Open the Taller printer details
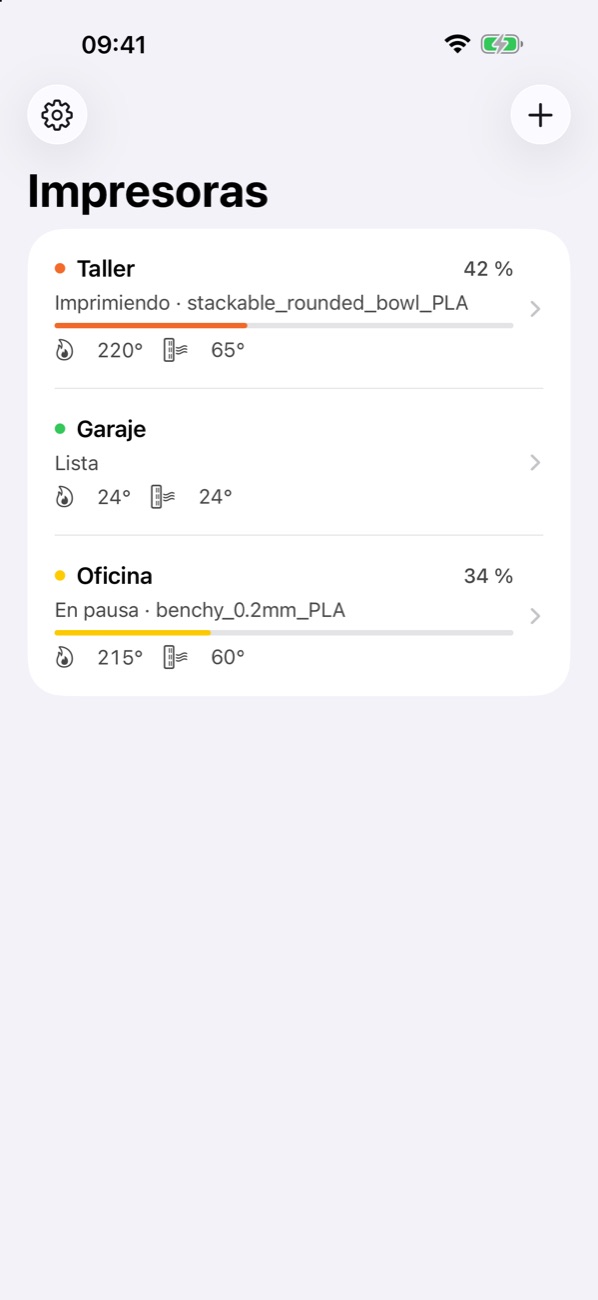598x1300 pixels. tap(299, 309)
